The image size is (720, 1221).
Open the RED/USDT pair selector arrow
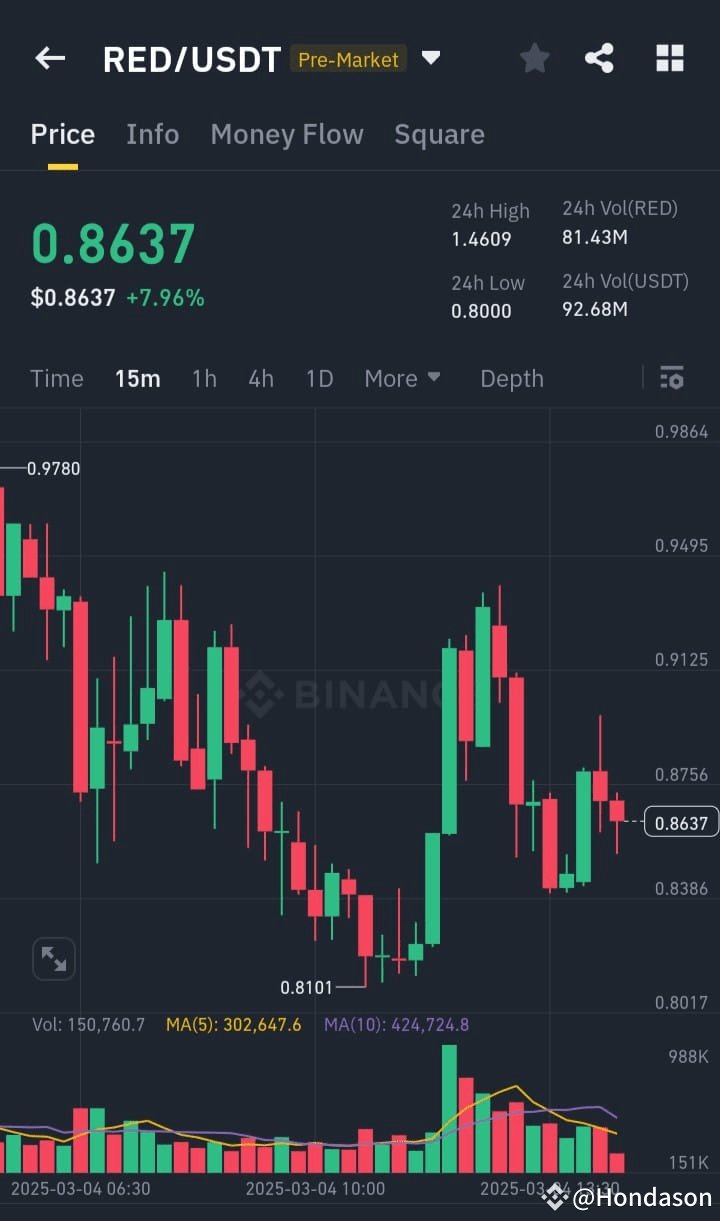tap(430, 58)
